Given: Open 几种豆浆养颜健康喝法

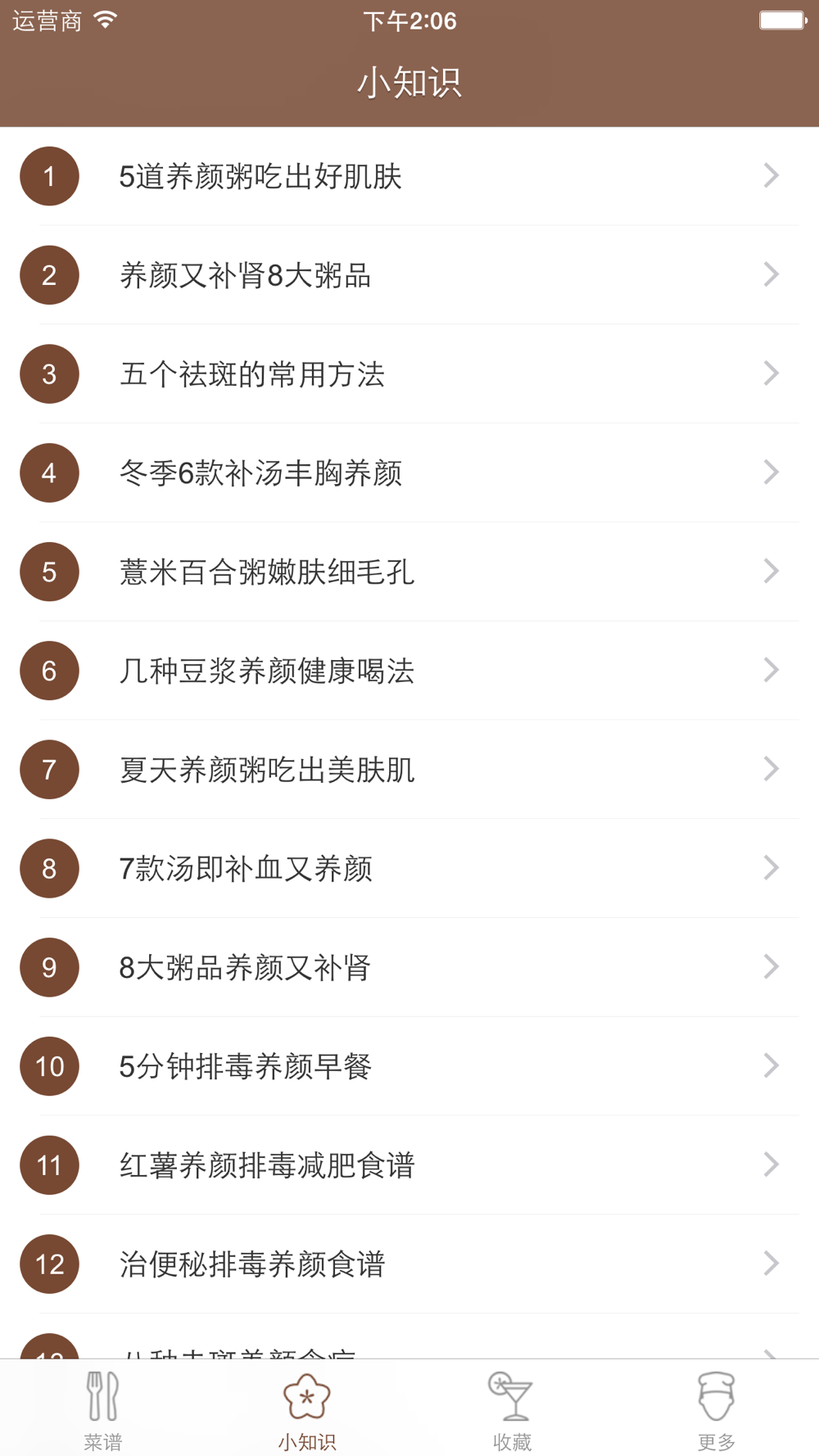Looking at the screenshot, I should 409,671.
